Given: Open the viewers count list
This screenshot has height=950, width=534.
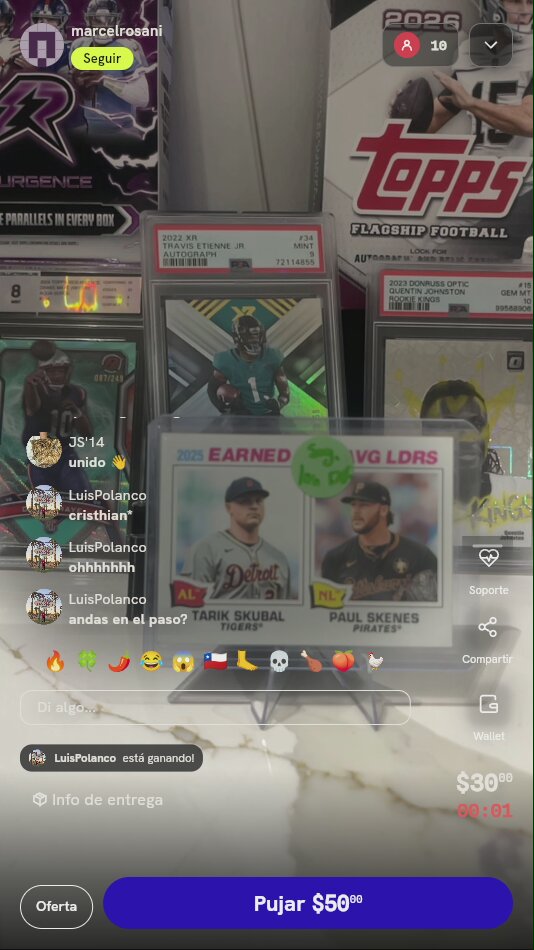Looking at the screenshot, I should [420, 45].
